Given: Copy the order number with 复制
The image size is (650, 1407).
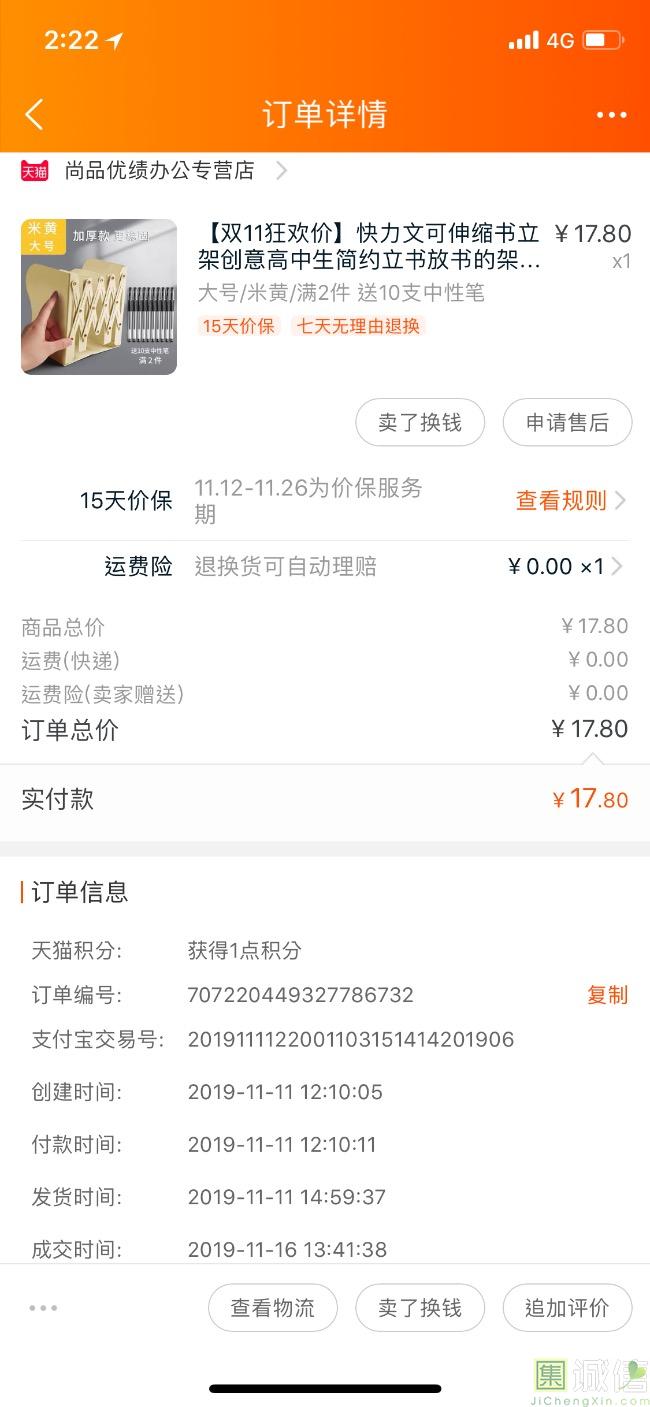Looking at the screenshot, I should [607, 995].
